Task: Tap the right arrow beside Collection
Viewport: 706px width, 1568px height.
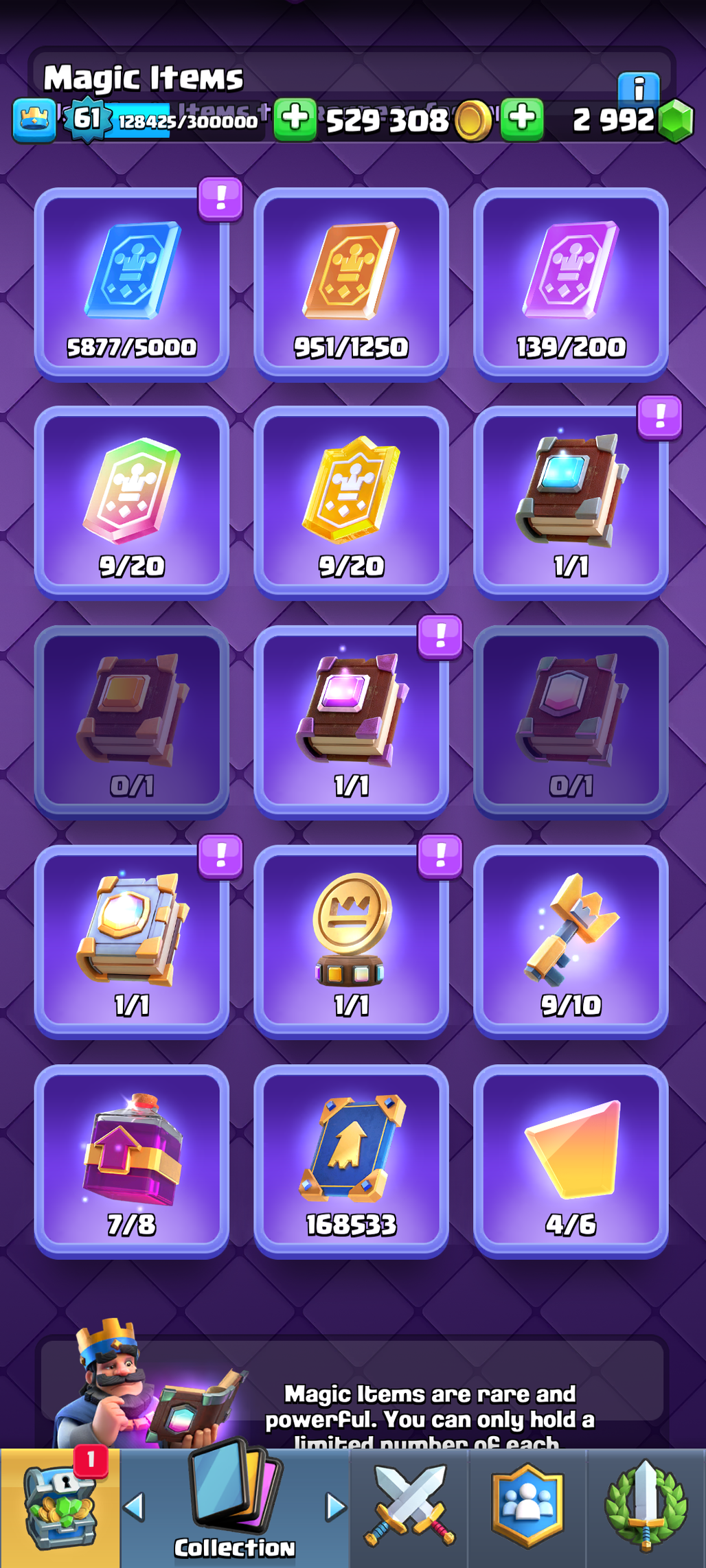Action: click(335, 1507)
